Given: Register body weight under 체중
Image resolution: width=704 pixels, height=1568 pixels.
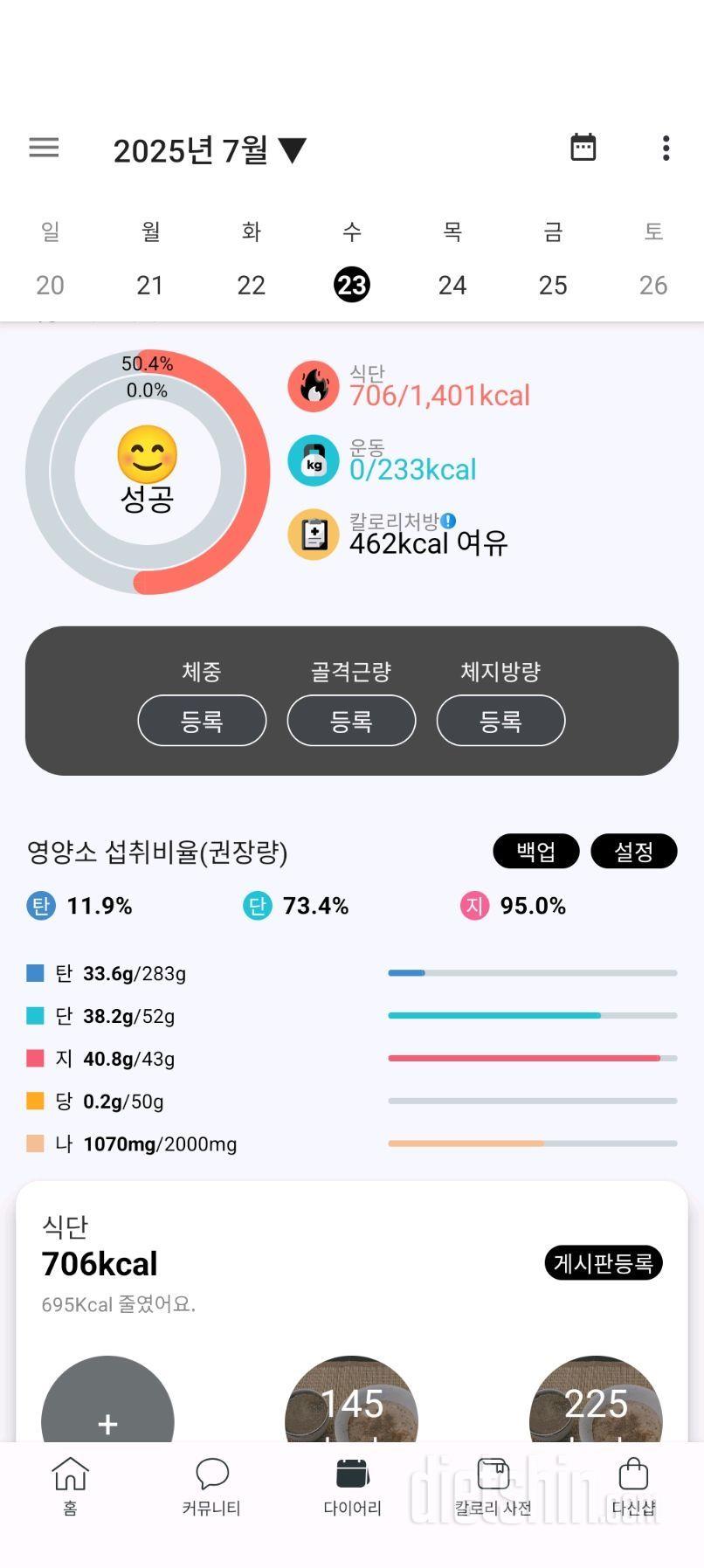Looking at the screenshot, I should tap(202, 721).
